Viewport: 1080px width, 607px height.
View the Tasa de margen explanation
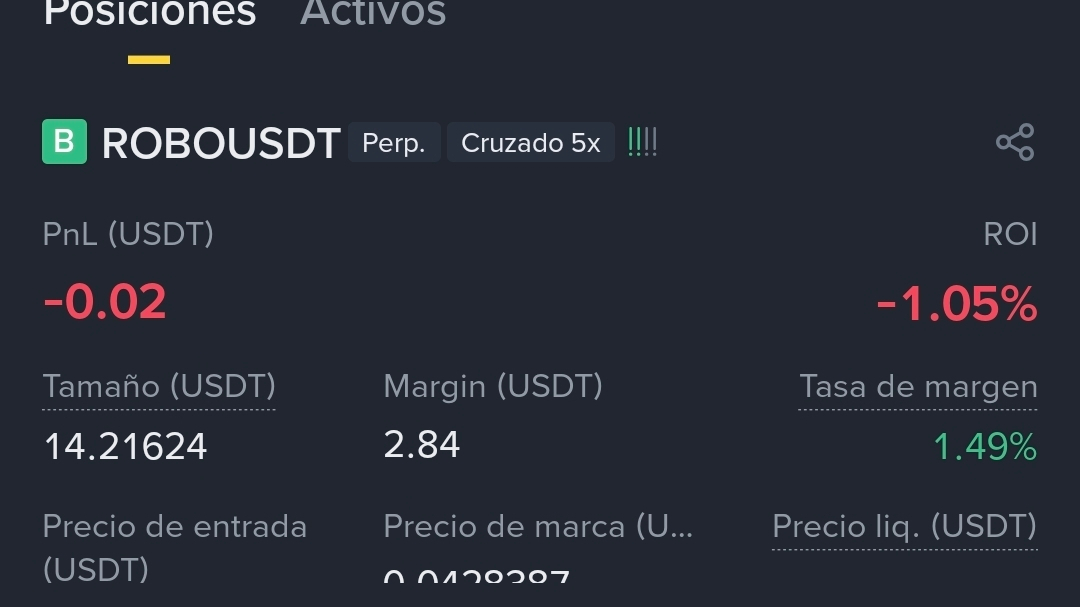918,387
